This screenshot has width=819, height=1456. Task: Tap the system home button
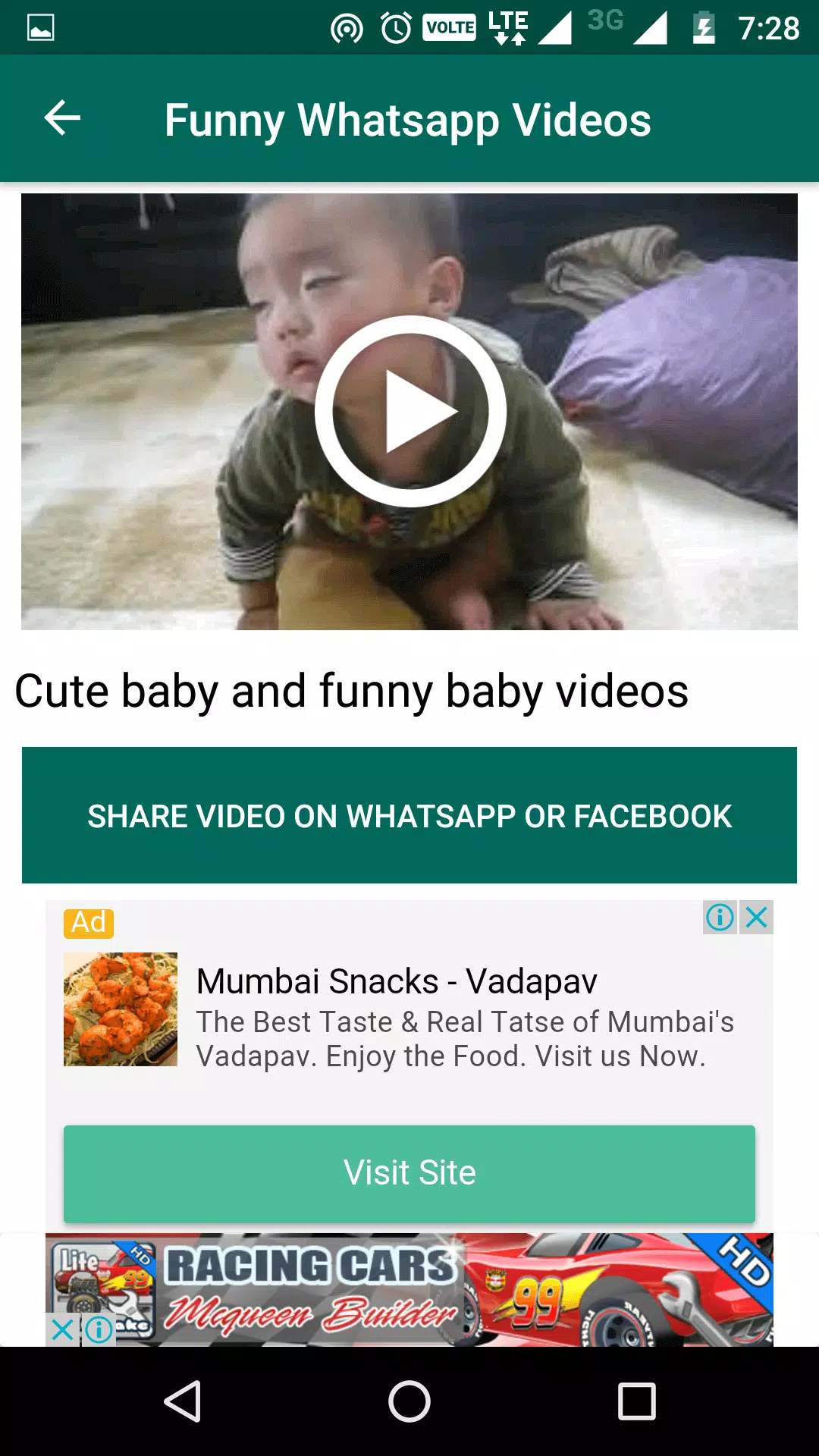coord(409,1401)
